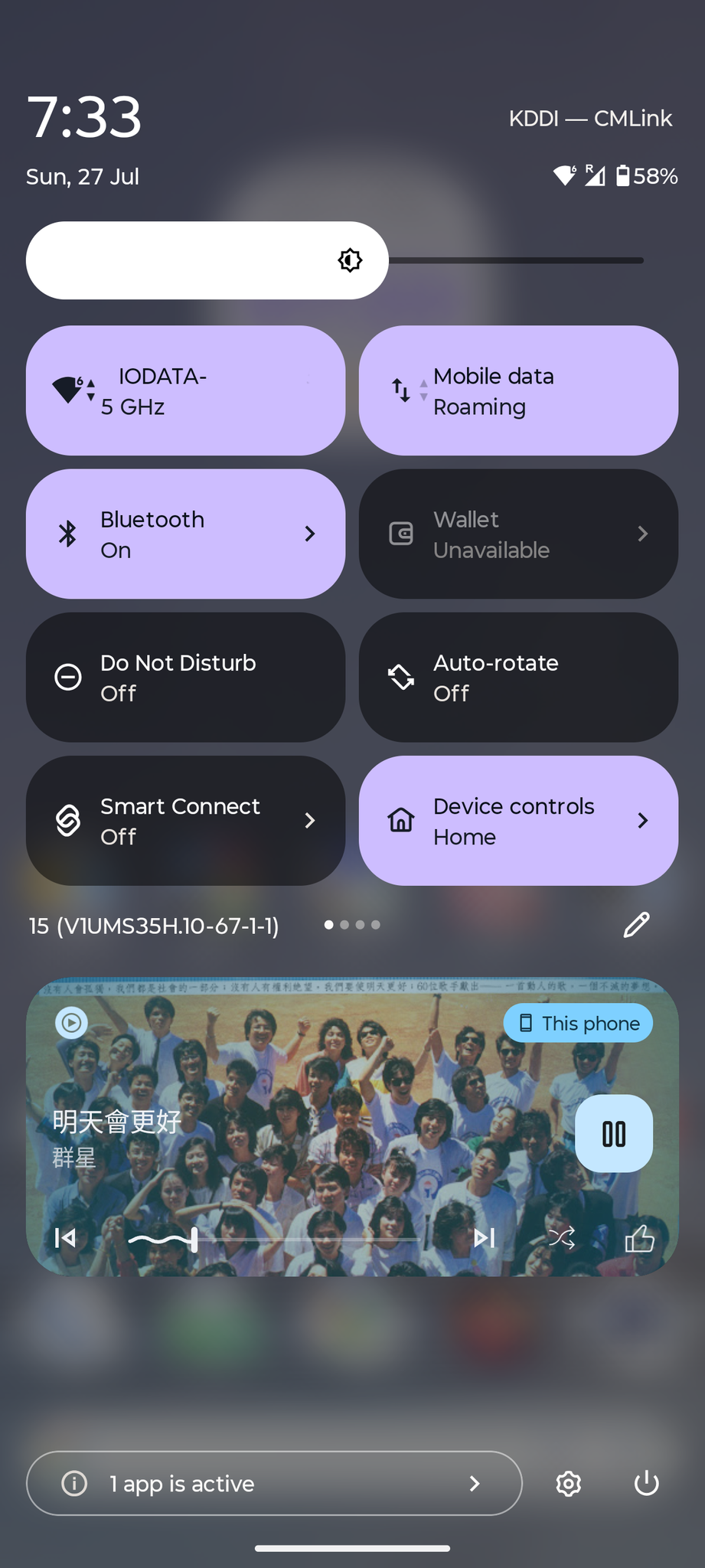Image resolution: width=705 pixels, height=1568 pixels.
Task: Toggle the IODATA Wi-Fi tile
Action: tap(185, 390)
